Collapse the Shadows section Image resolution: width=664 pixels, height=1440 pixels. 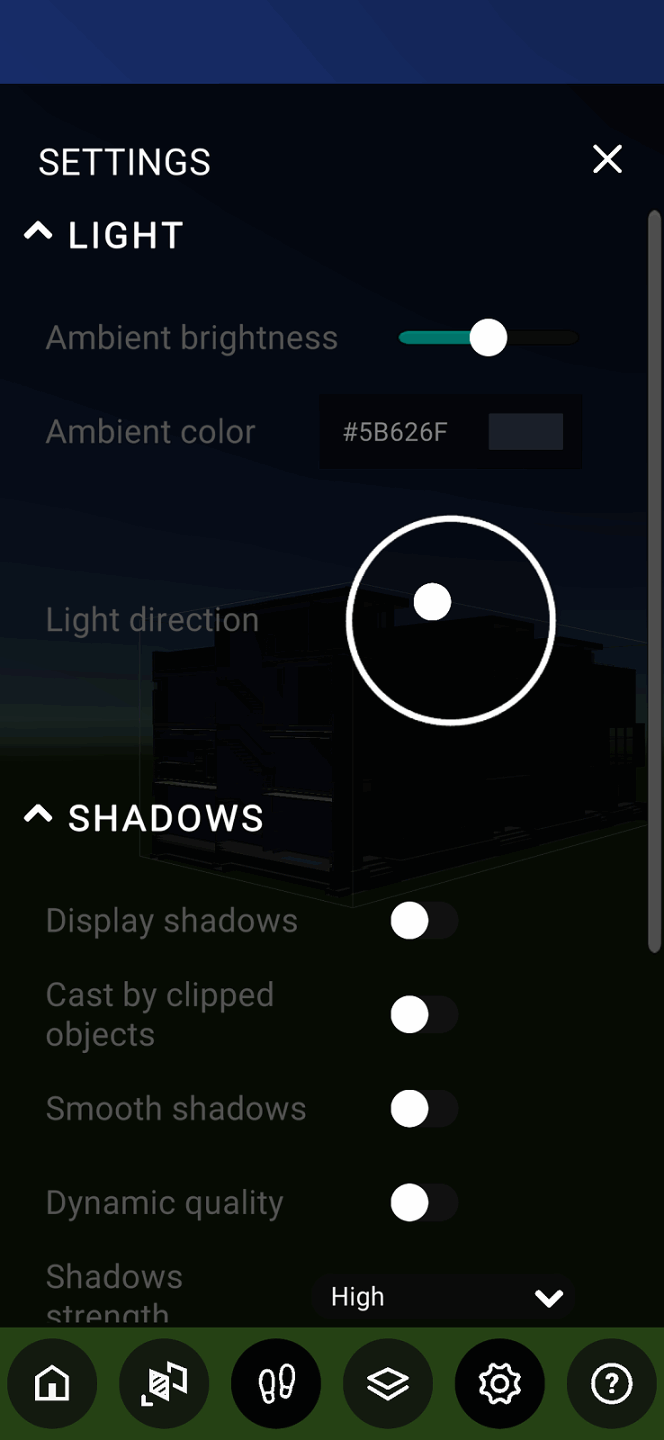coord(38,816)
